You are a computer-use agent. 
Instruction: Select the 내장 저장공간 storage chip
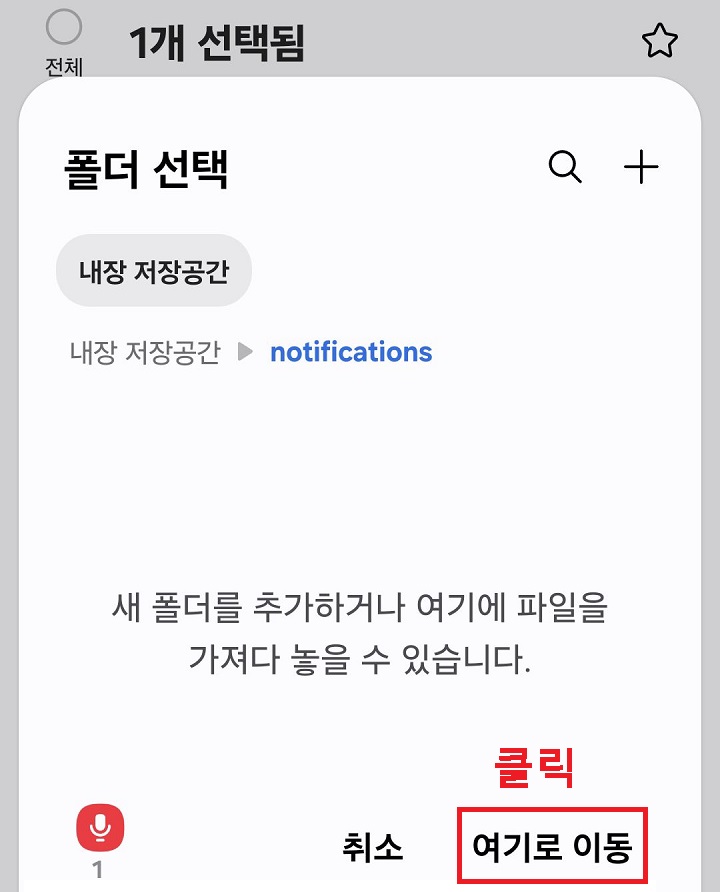(152, 269)
